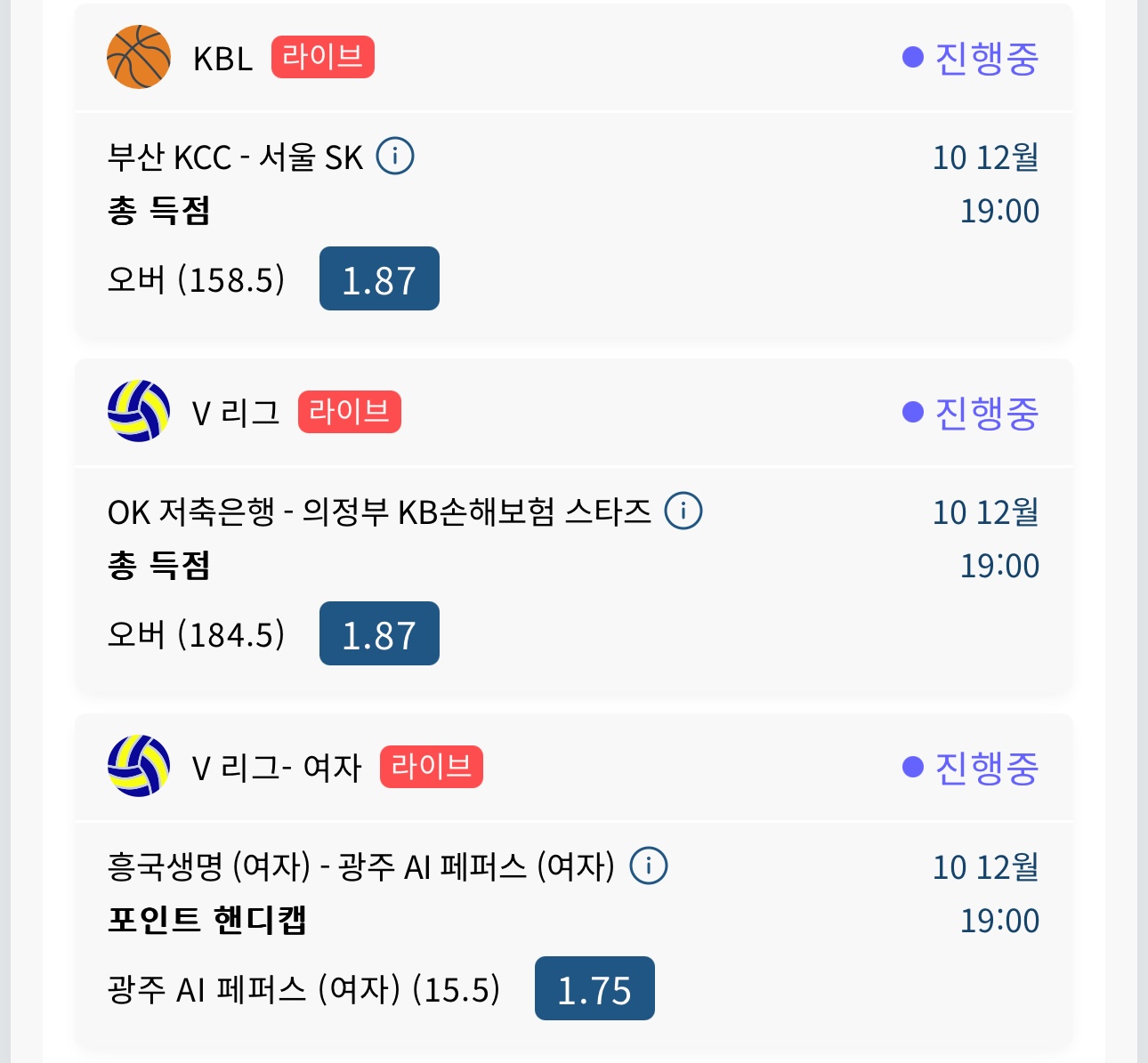This screenshot has width=1148, height=1063.
Task: Select 1.75 odds for 광주 AI 페퍼스 handicap
Action: pos(594,988)
